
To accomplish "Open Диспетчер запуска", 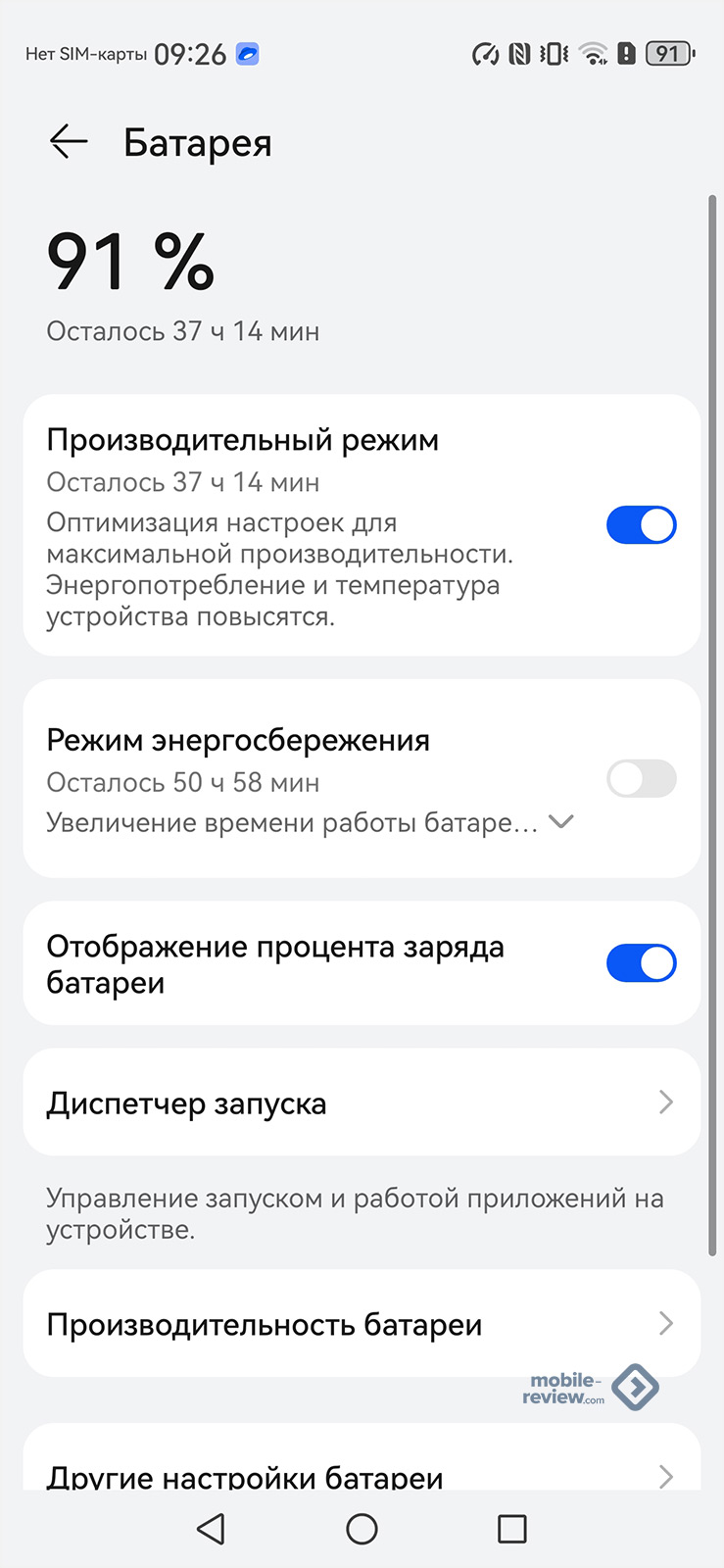I will click(362, 1103).
